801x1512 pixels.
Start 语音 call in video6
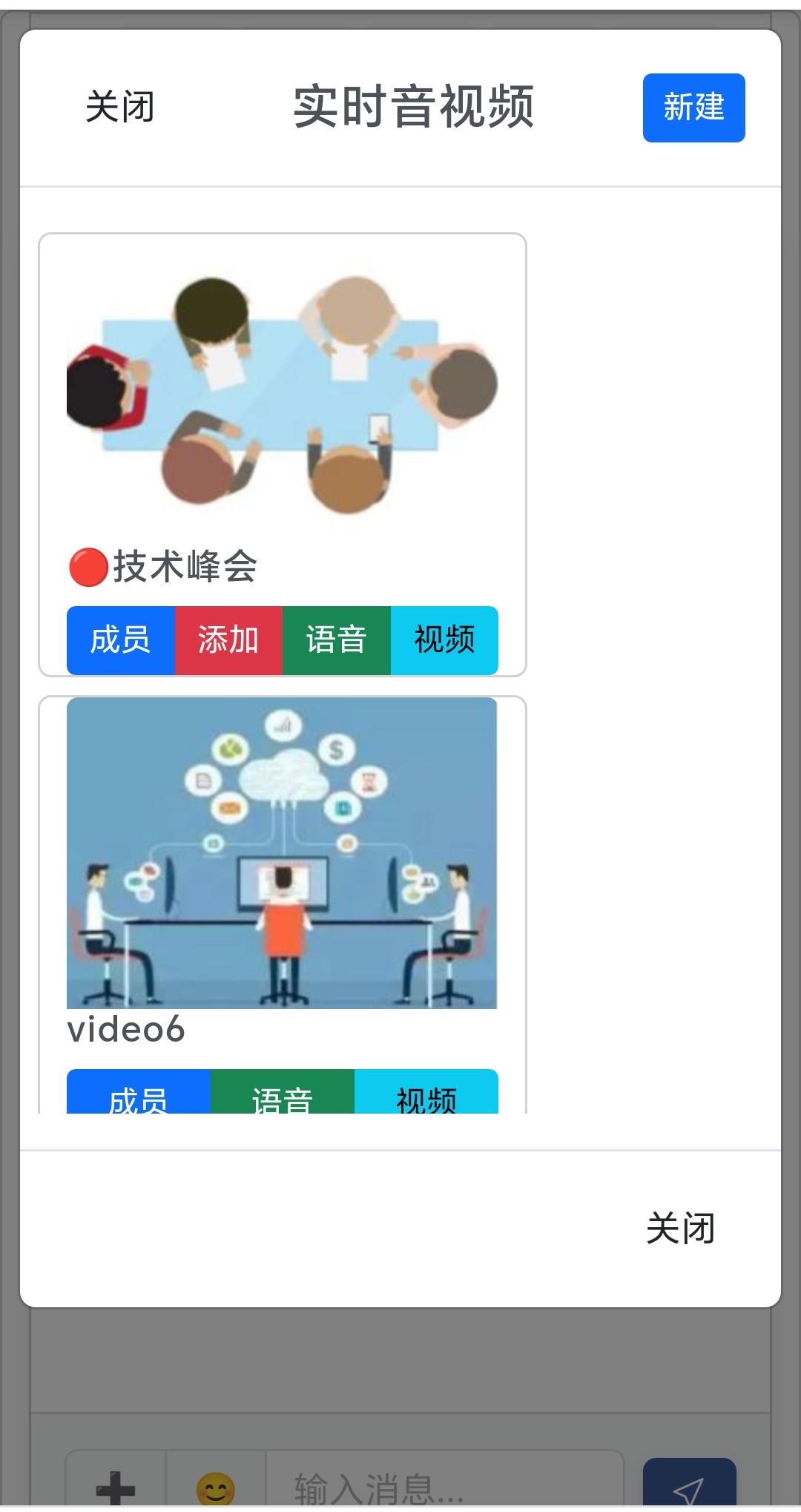[283, 1094]
